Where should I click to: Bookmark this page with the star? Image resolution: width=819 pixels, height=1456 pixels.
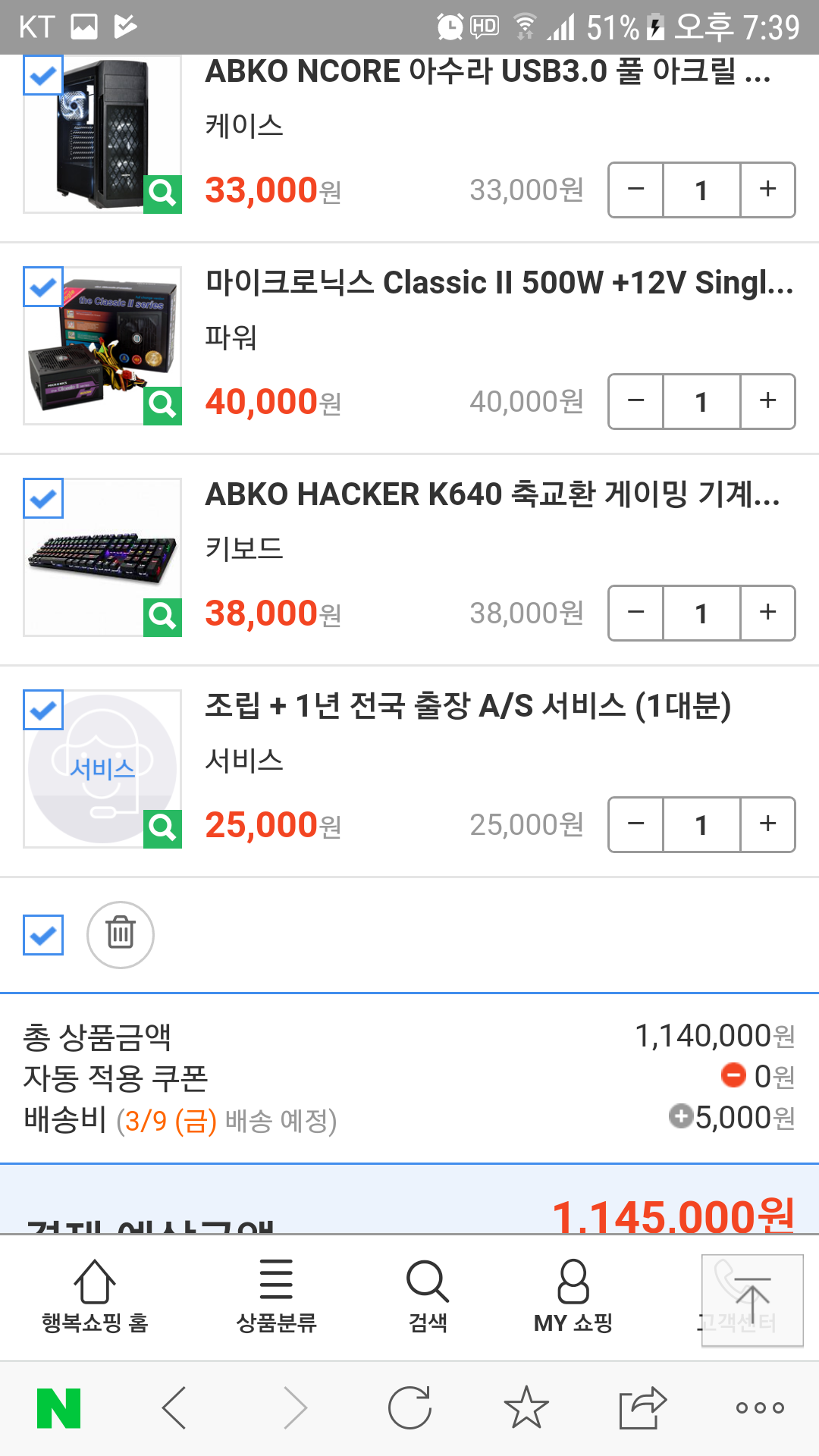(x=526, y=1407)
